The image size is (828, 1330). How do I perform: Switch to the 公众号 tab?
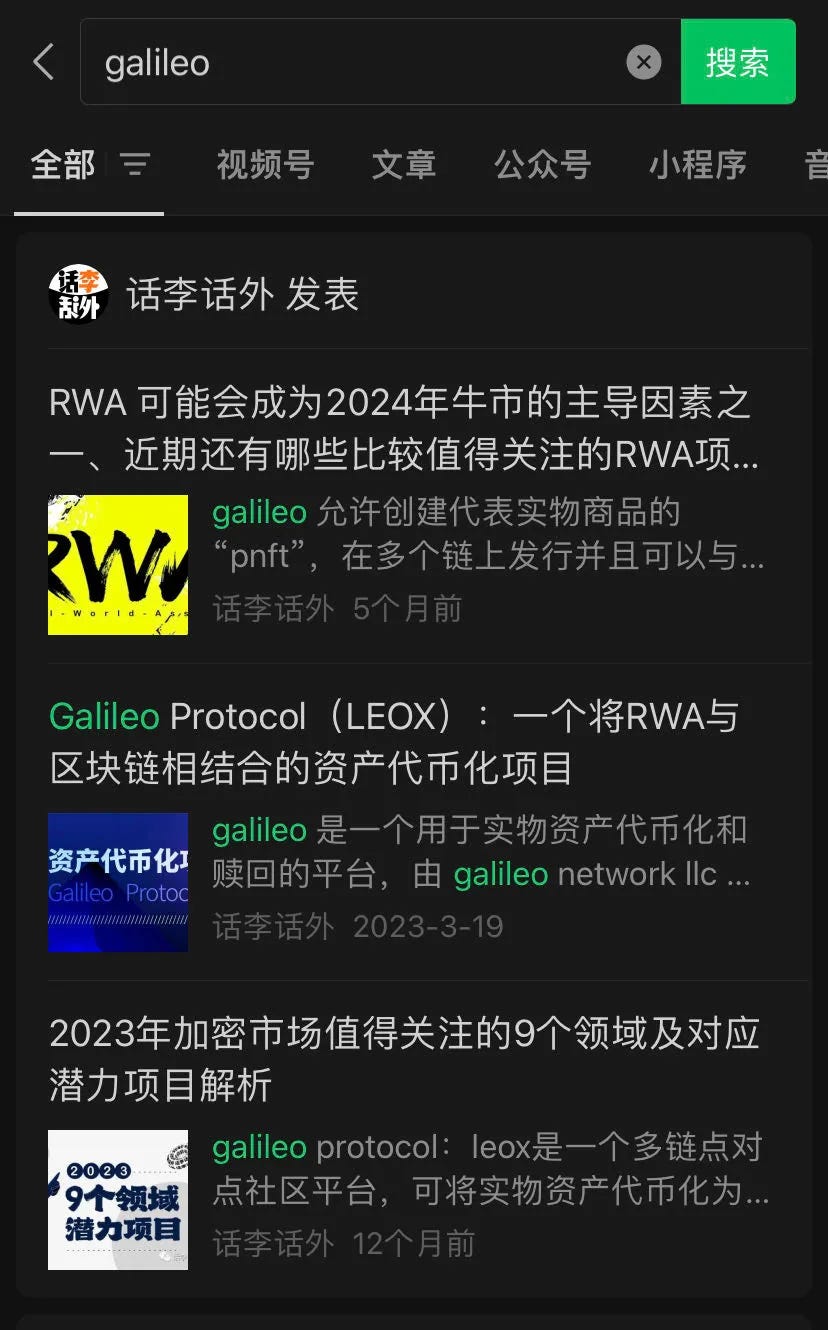click(542, 164)
